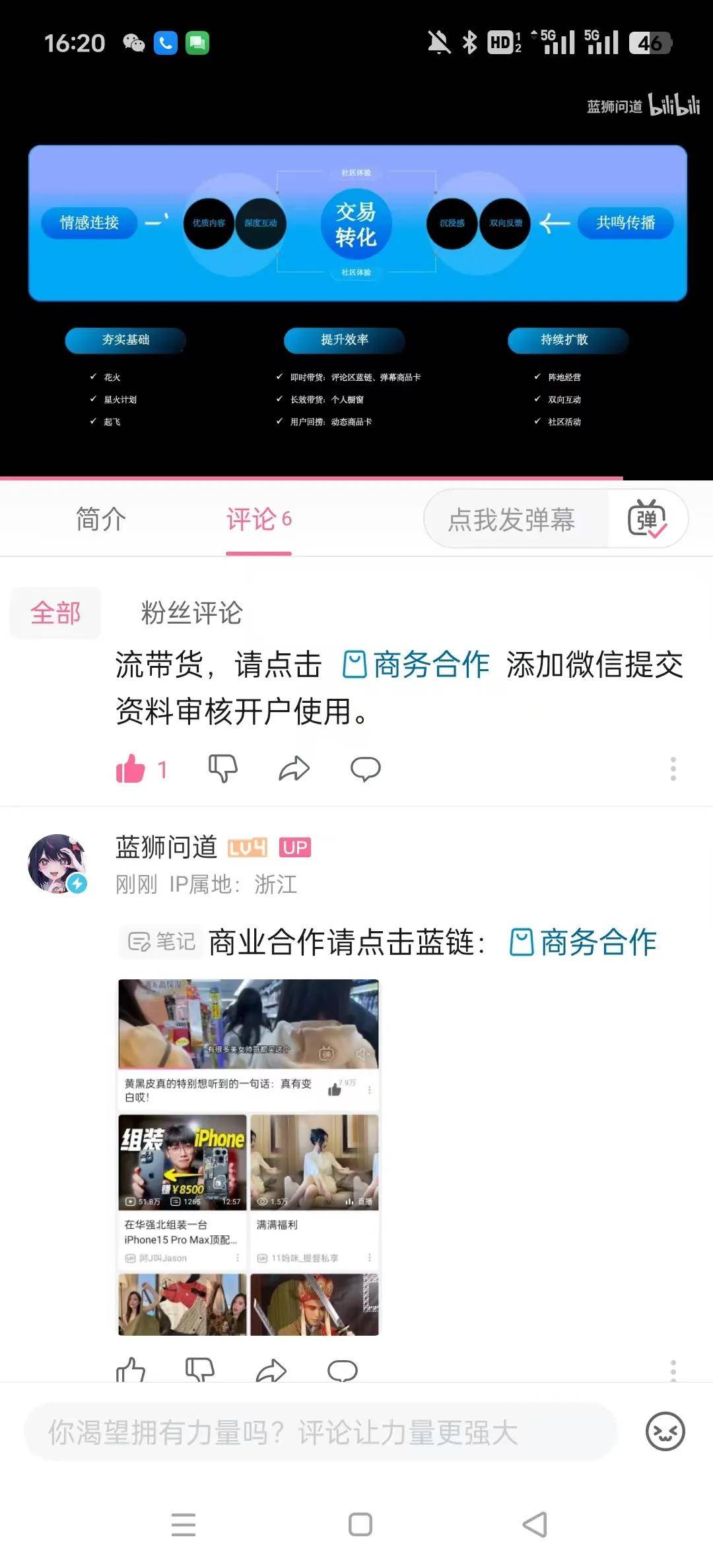Tap the comment box to write a comment
This screenshot has width=713, height=1568.
[321, 1432]
